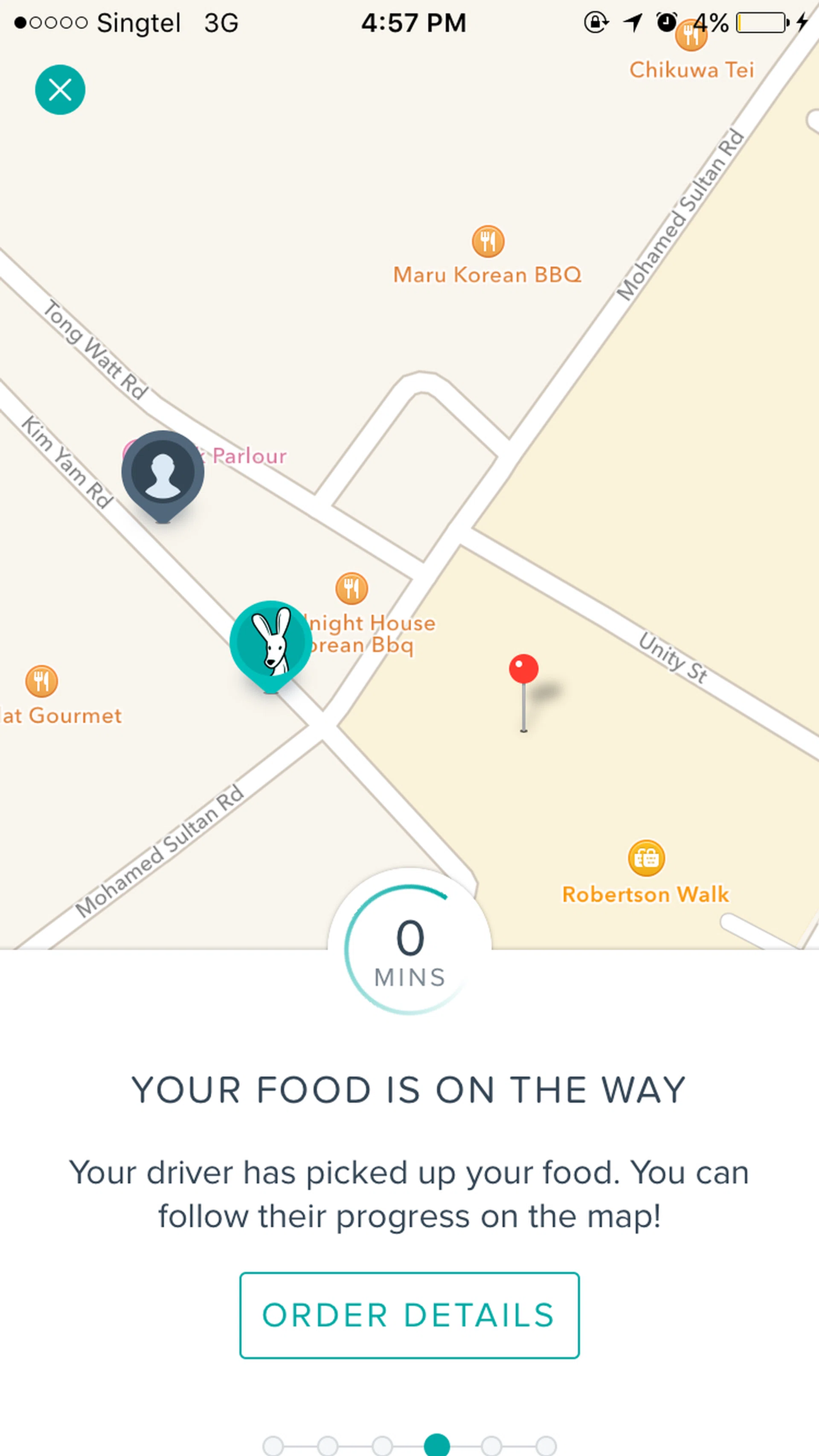Screen dimensions: 819x1456
Task: Open the Order Details button
Action: [409, 1315]
